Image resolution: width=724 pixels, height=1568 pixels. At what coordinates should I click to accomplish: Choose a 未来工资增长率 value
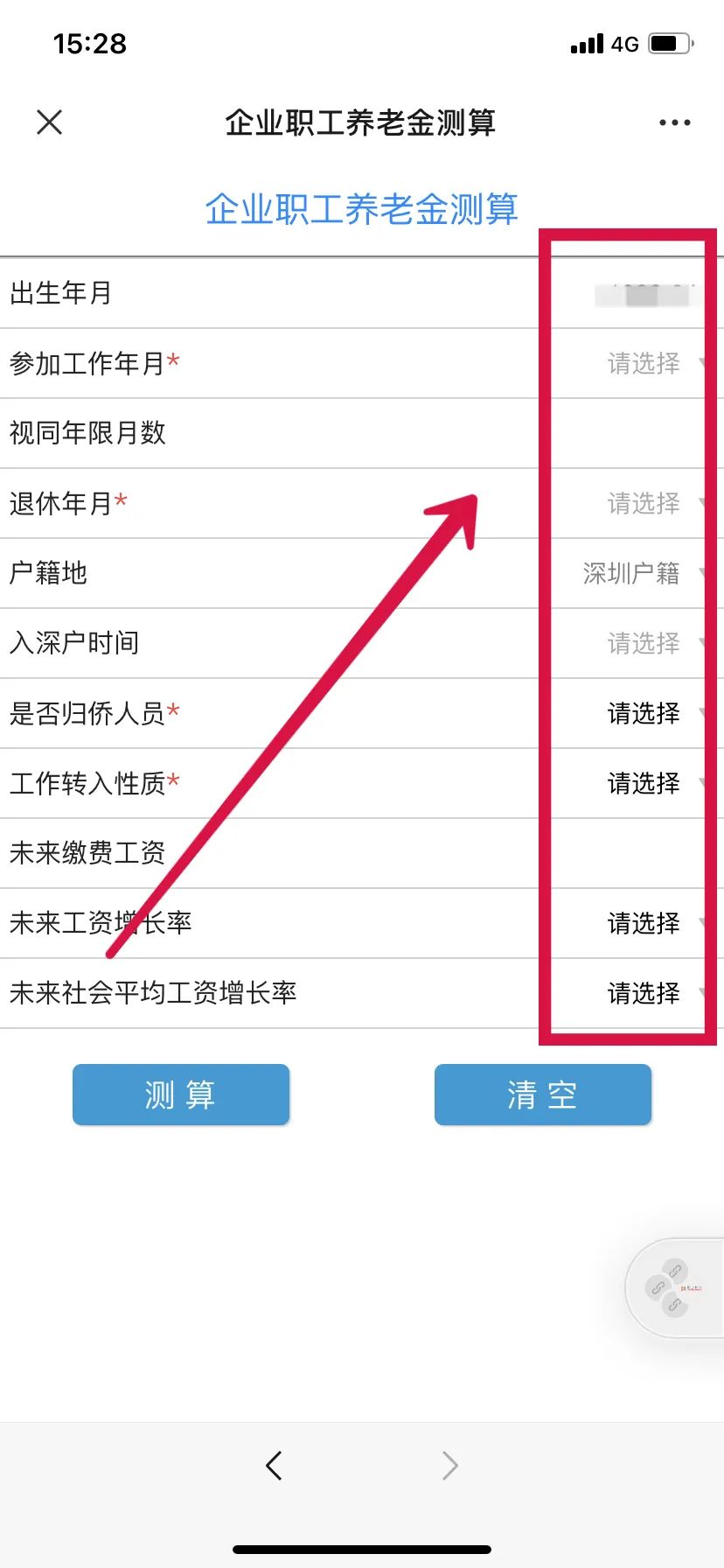tap(362, 923)
